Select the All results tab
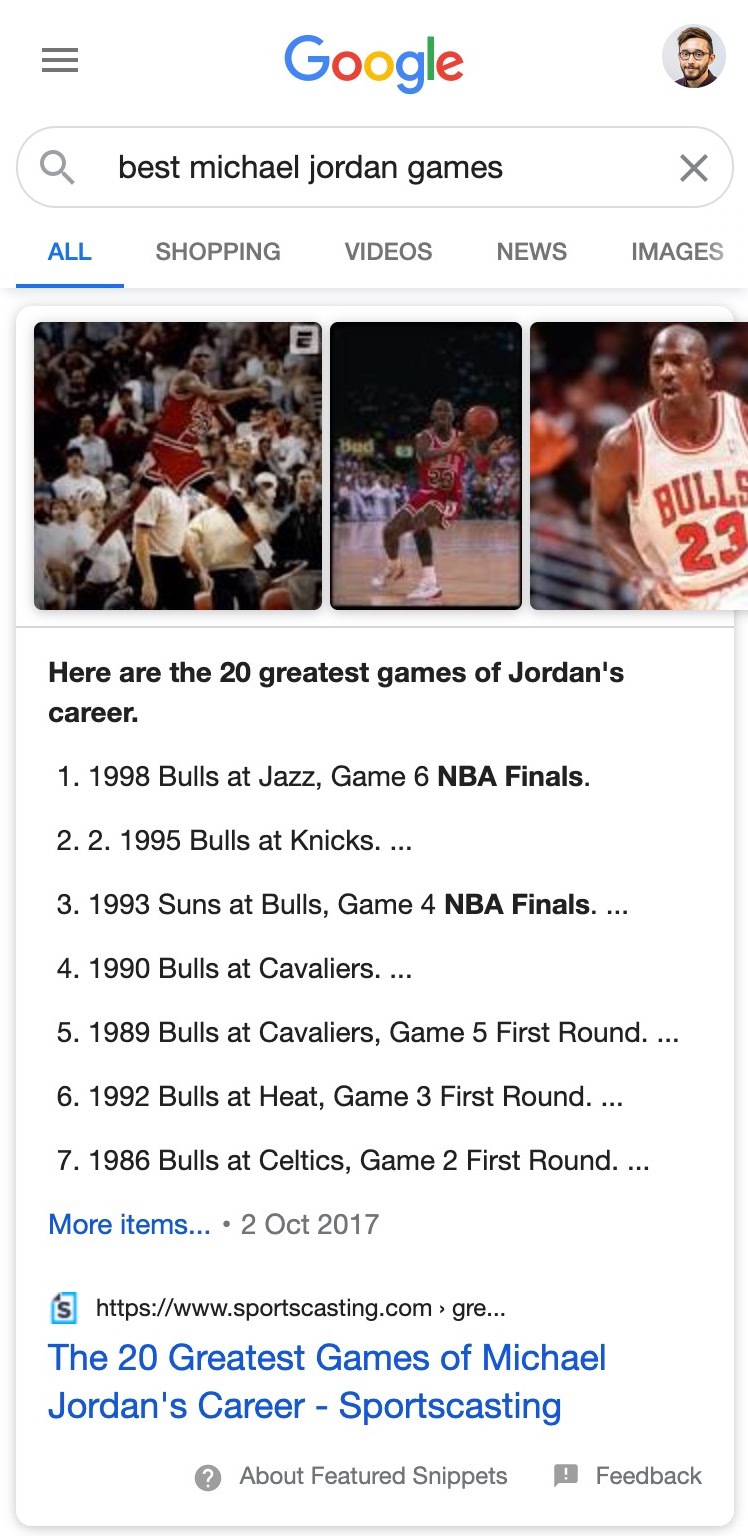Screen dimensions: 748x1536 [70, 252]
